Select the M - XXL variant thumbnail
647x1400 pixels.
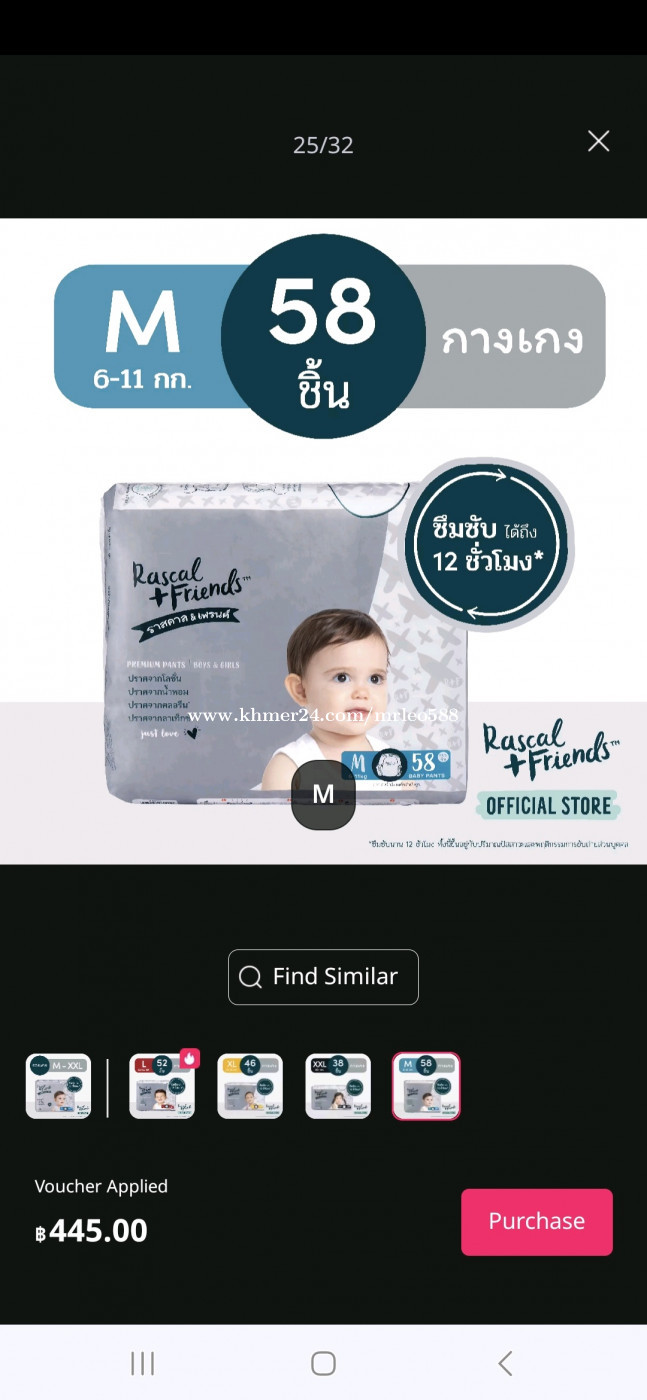58,1086
